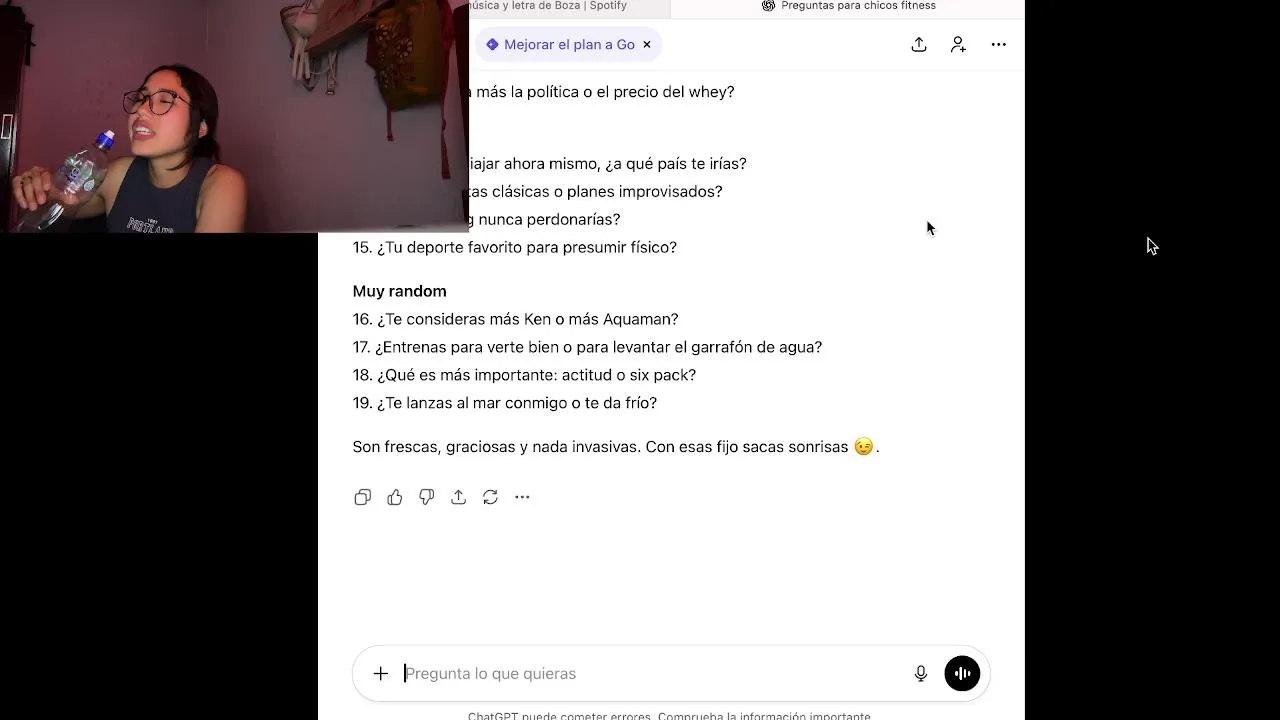Copy the response text
The width and height of the screenshot is (1280, 720).
click(x=362, y=497)
